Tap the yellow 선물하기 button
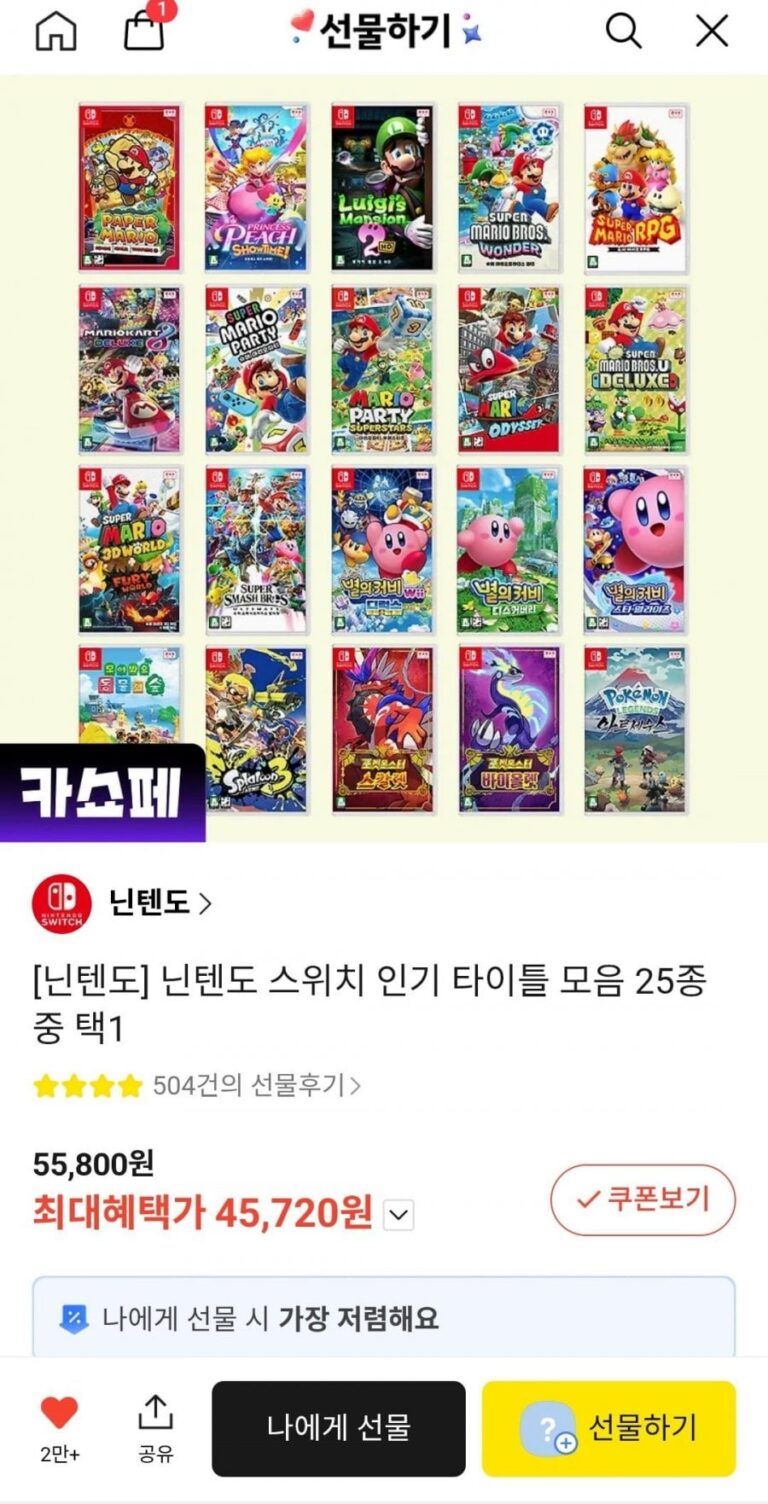 coord(608,1429)
